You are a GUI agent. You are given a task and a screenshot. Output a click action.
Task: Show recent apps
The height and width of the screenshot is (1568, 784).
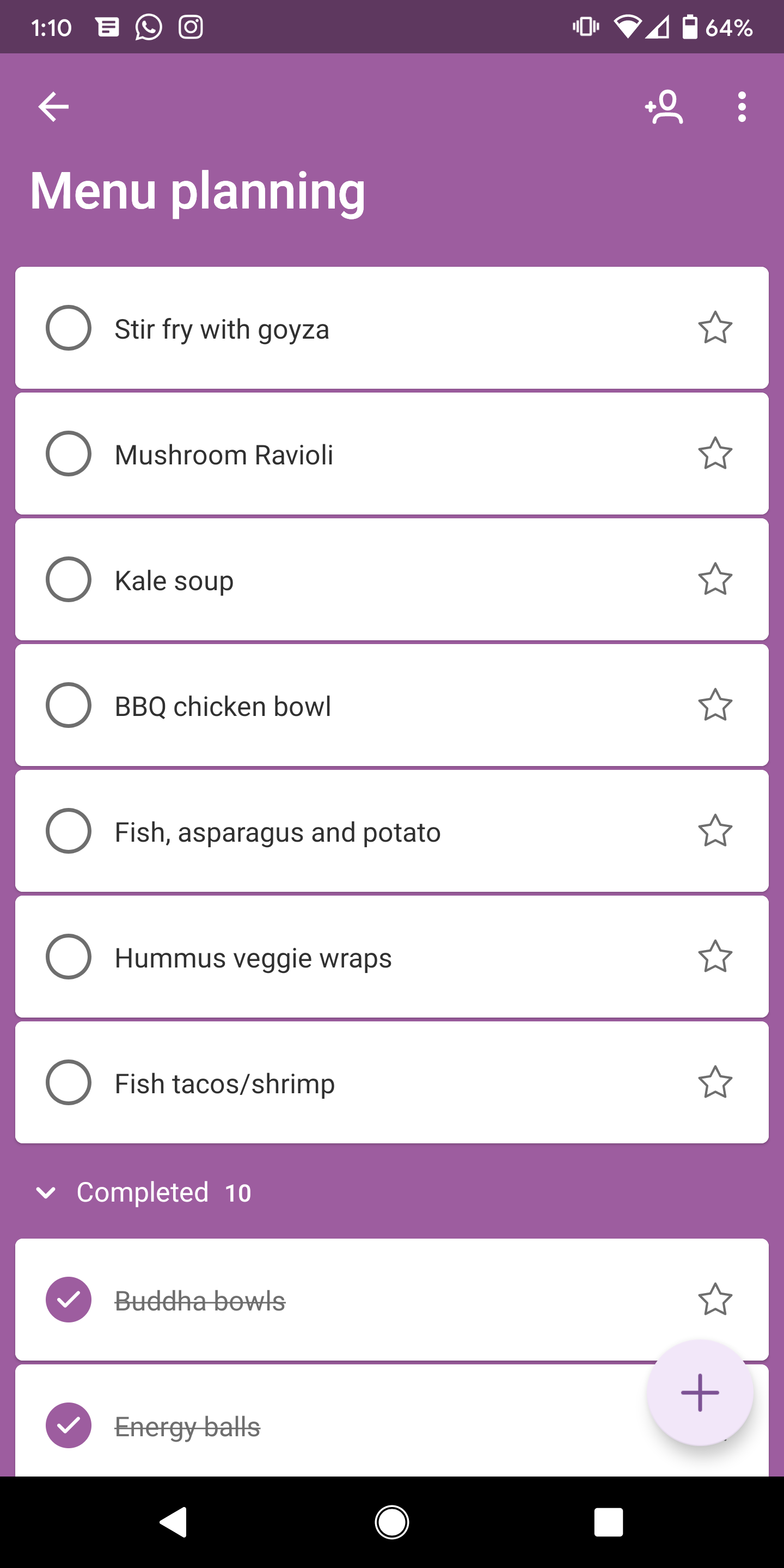609,1523
